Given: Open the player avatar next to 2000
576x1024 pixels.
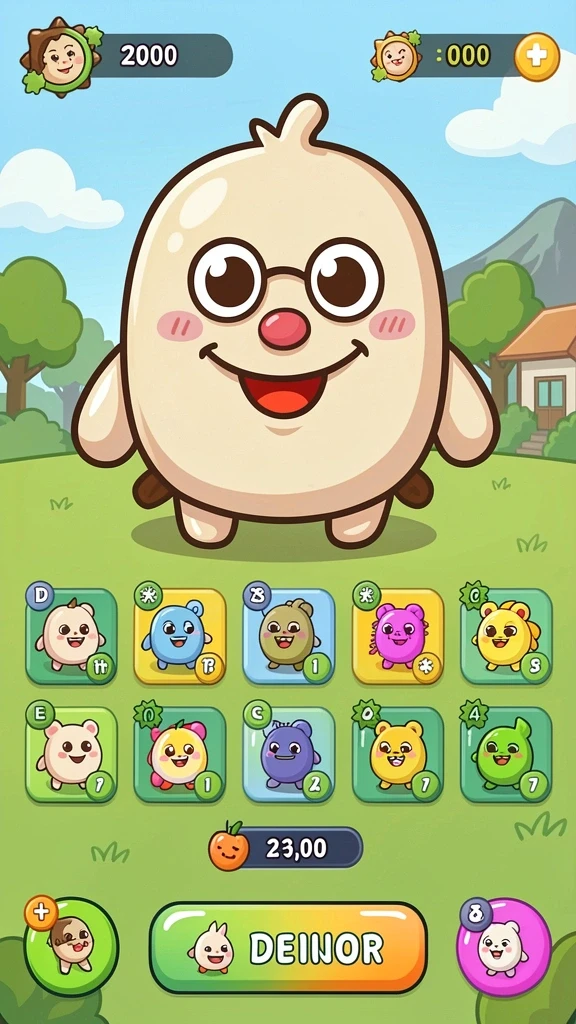Looking at the screenshot, I should [60, 57].
